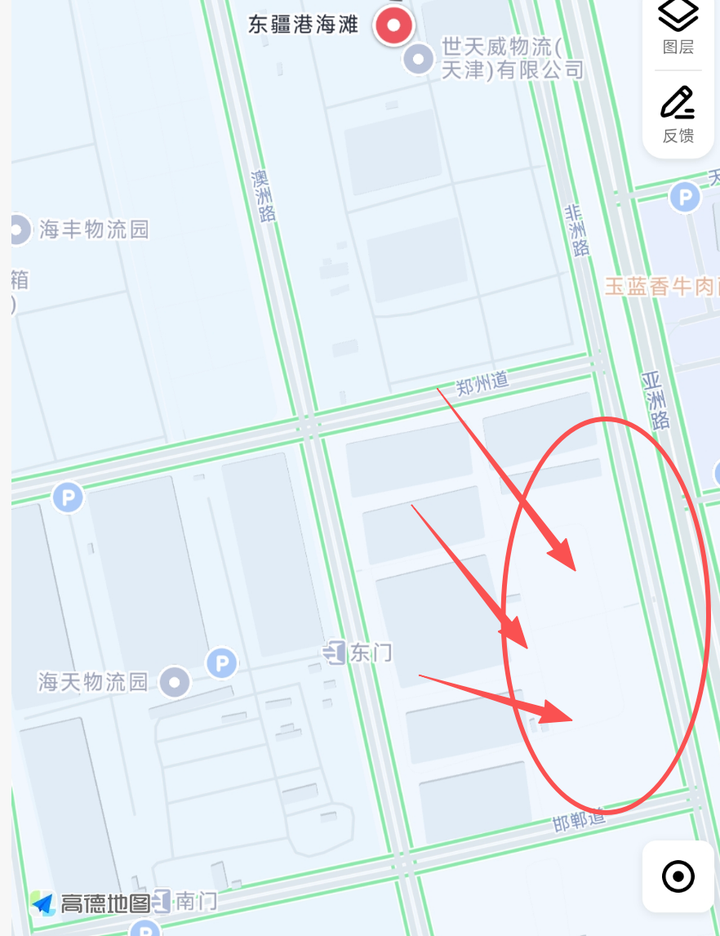Screen dimensions: 720x936
Task: Recenter map on my current location
Action: [x=678, y=877]
